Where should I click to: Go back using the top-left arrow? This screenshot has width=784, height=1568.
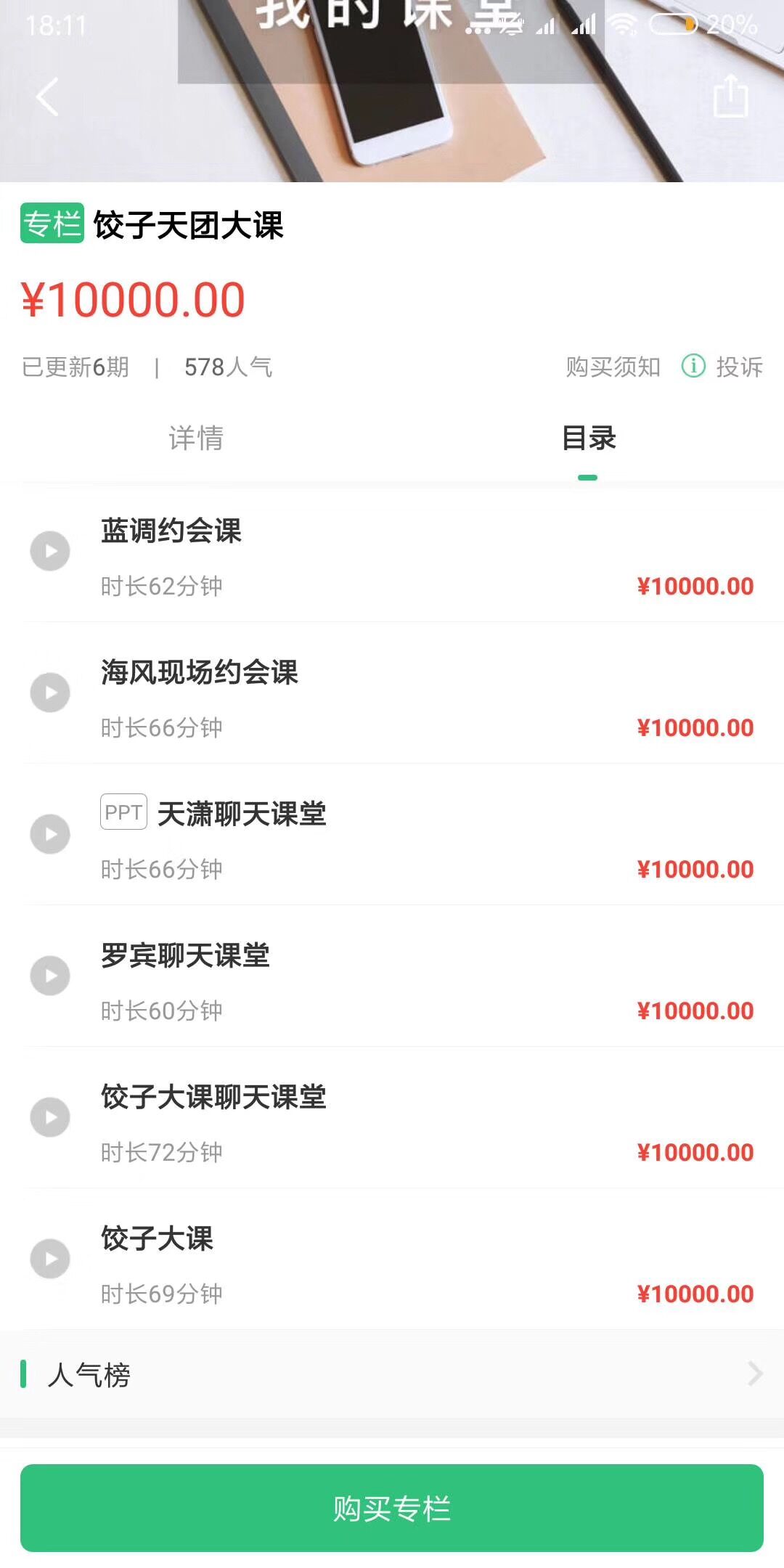[x=47, y=97]
